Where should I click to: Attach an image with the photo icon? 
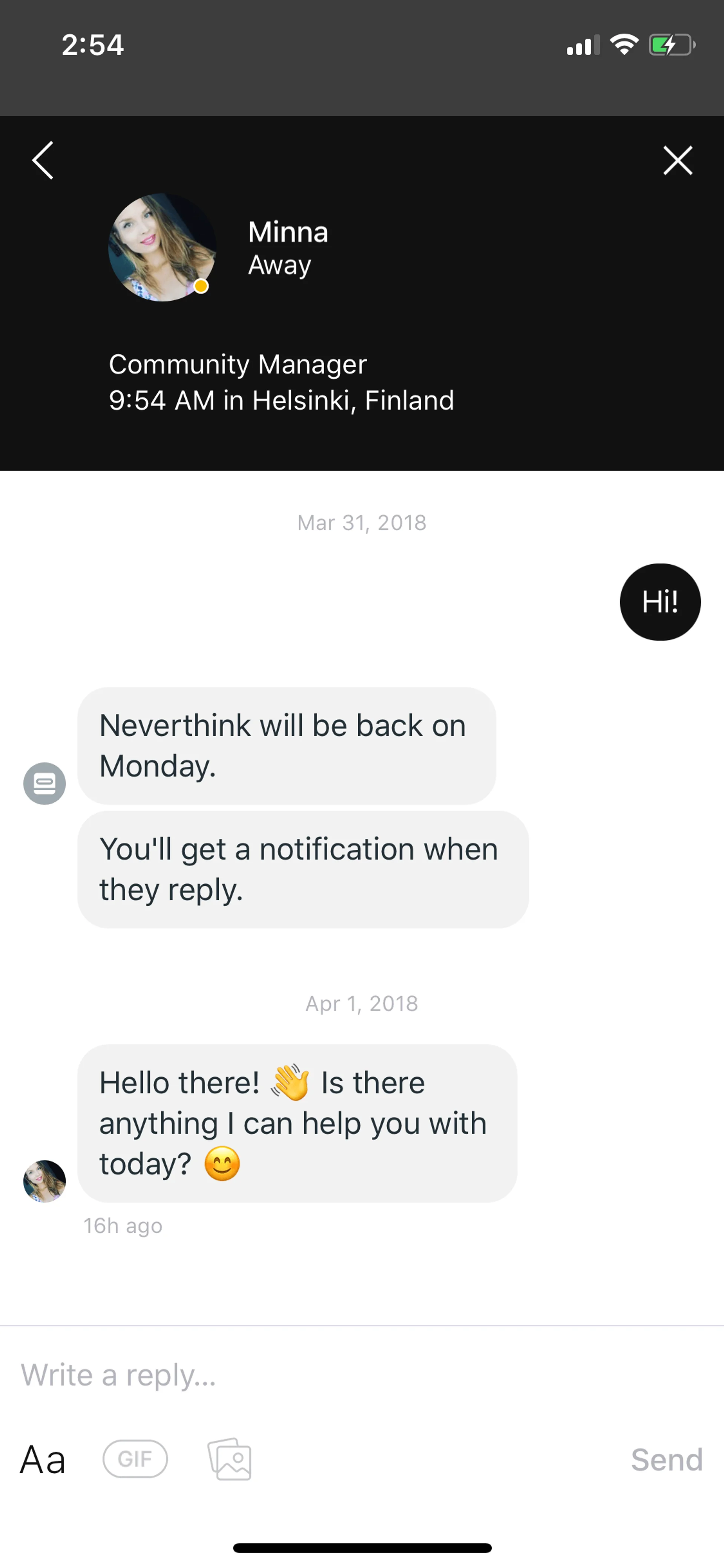point(229,1459)
